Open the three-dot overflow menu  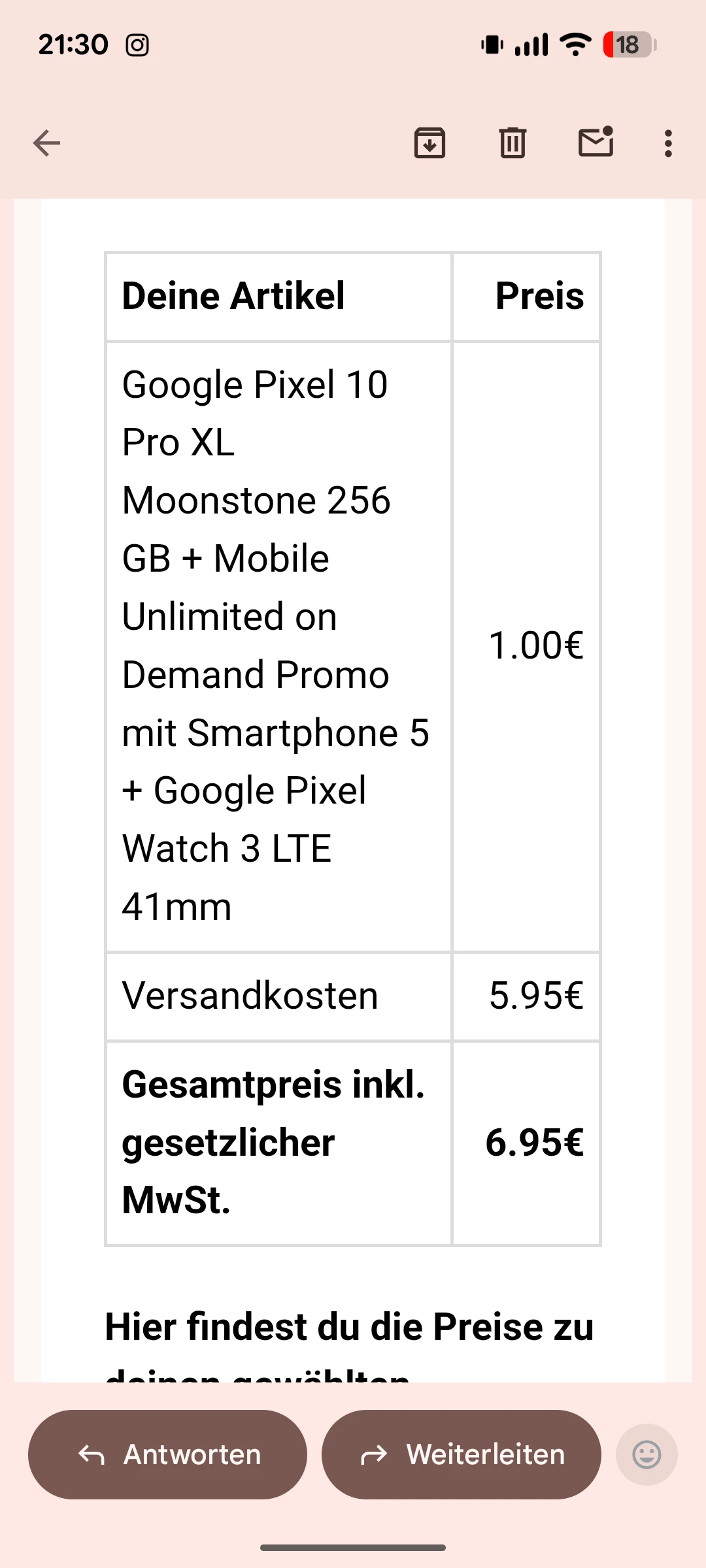[x=667, y=143]
